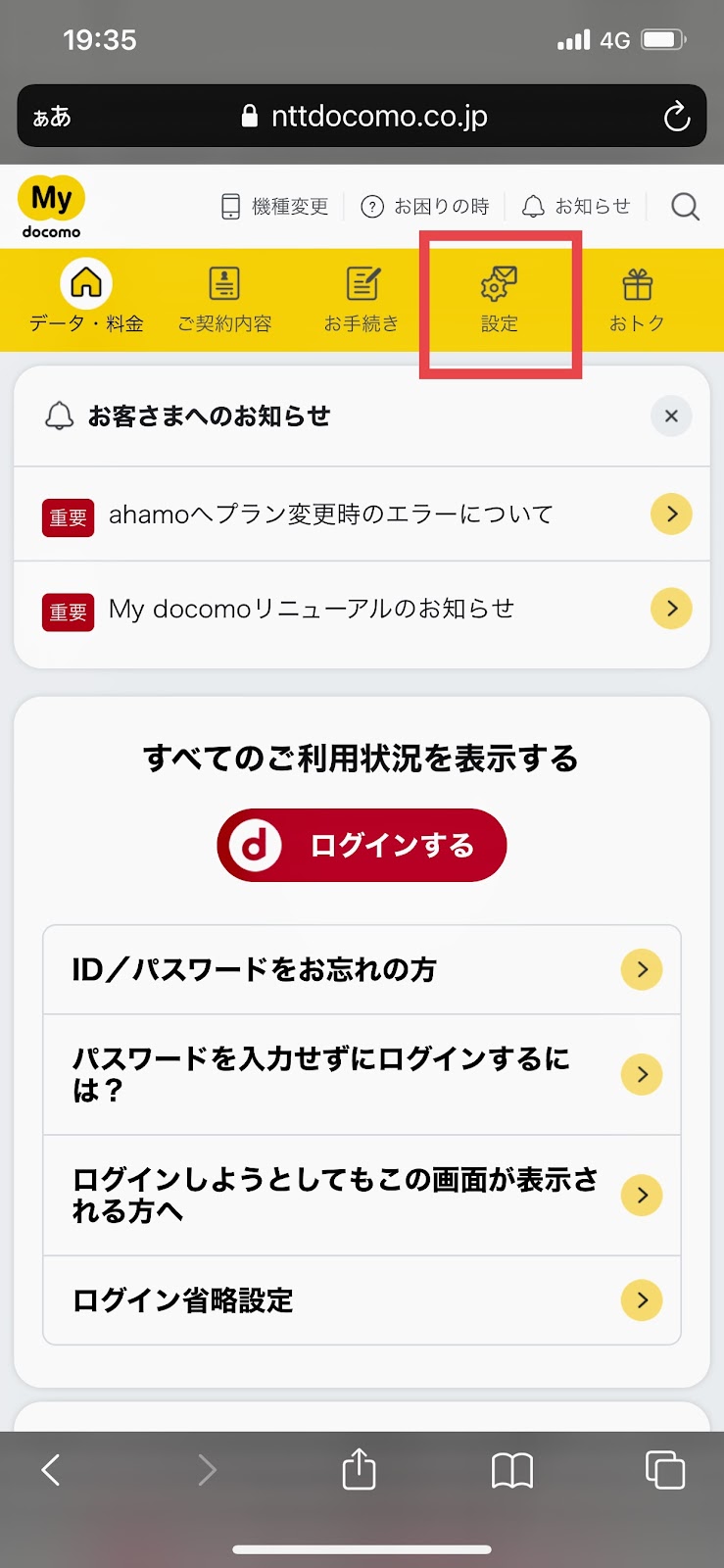
Task: Open the 機種変更 link
Action: (274, 207)
